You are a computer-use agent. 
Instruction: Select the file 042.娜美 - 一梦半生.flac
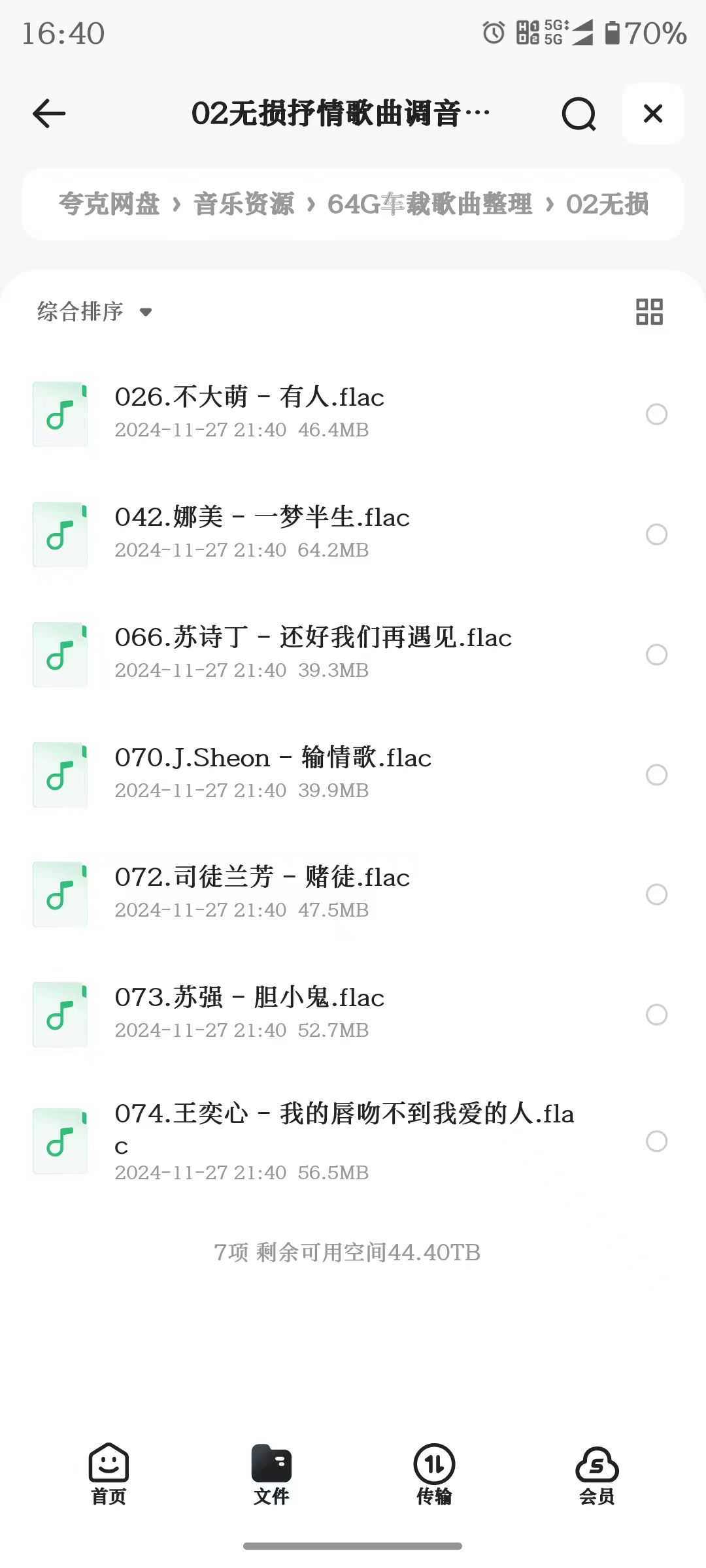656,534
